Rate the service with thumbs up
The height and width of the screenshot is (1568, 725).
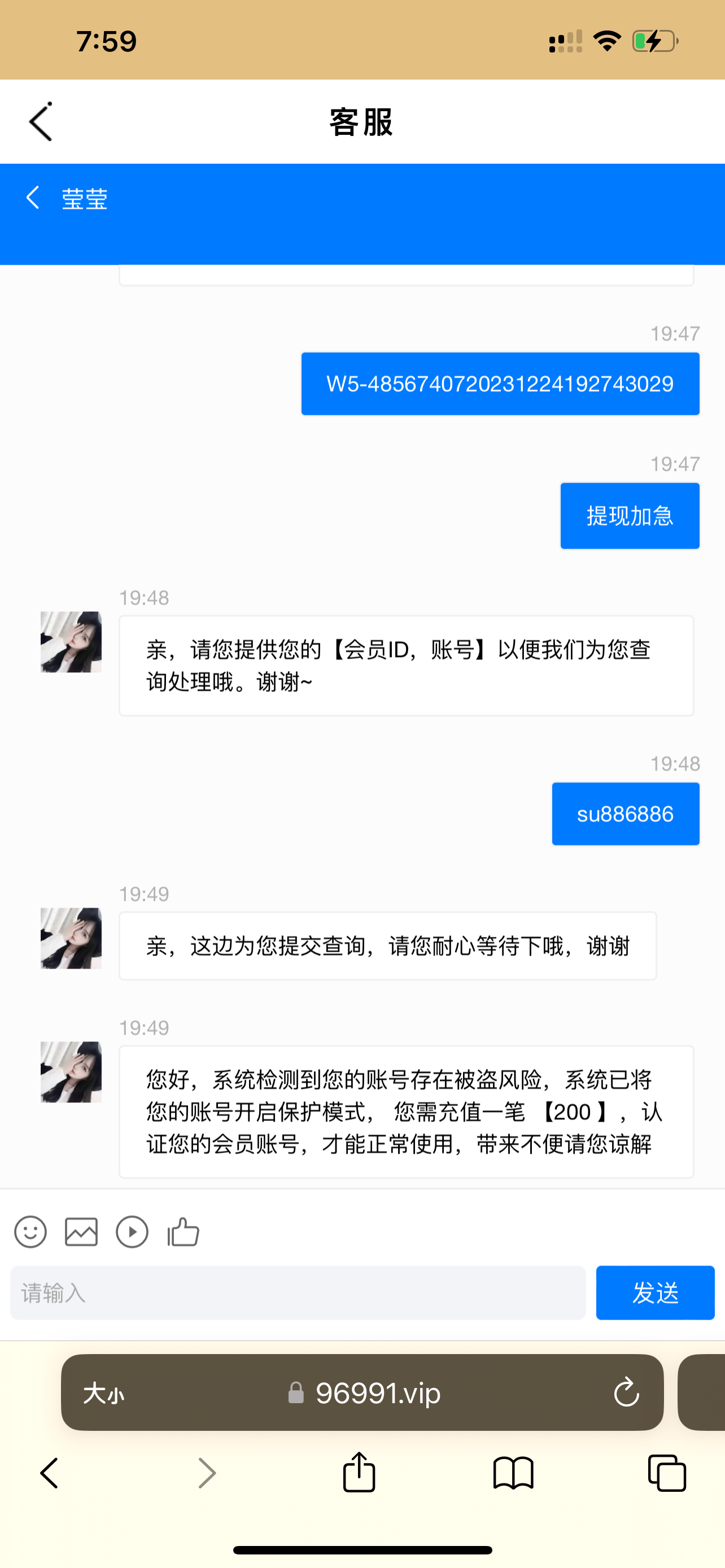coord(184,1232)
